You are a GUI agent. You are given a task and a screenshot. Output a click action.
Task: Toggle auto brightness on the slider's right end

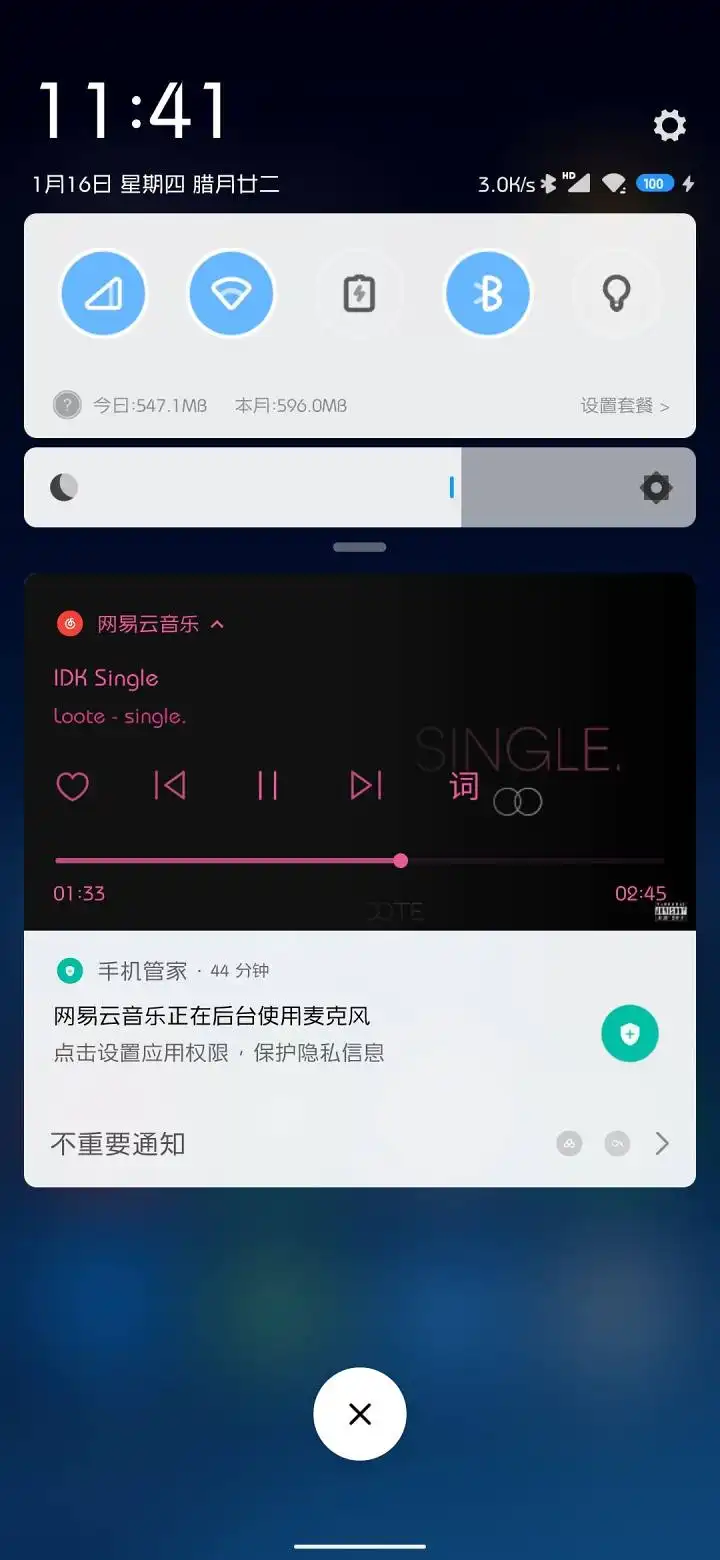point(656,488)
